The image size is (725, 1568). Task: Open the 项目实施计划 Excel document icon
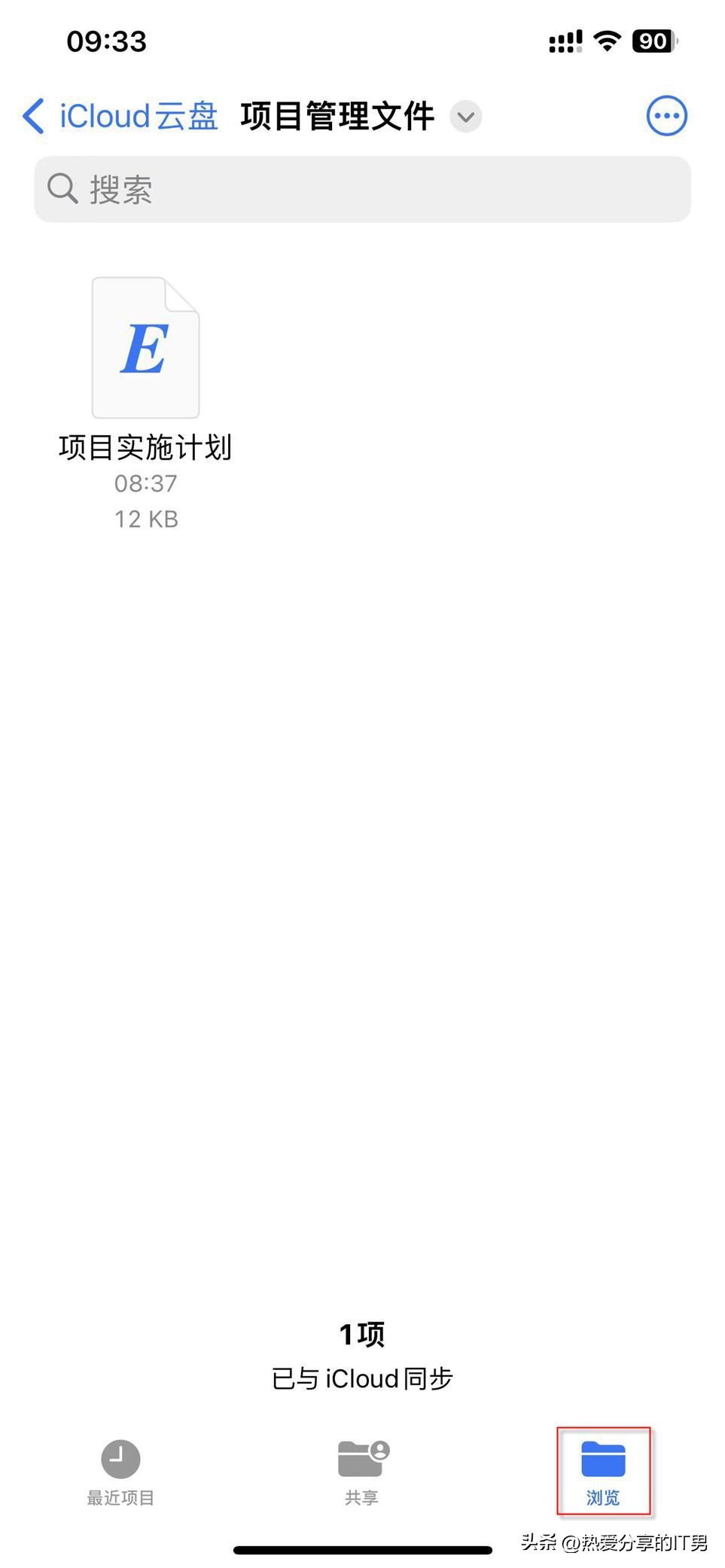click(145, 346)
